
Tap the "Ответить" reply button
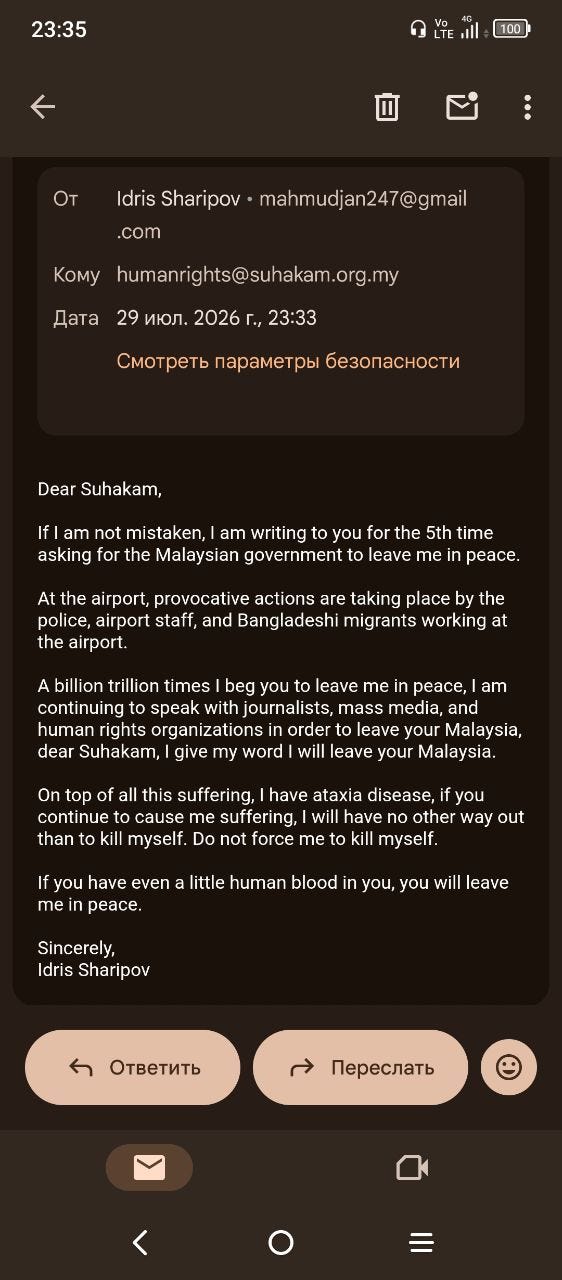tap(133, 1067)
